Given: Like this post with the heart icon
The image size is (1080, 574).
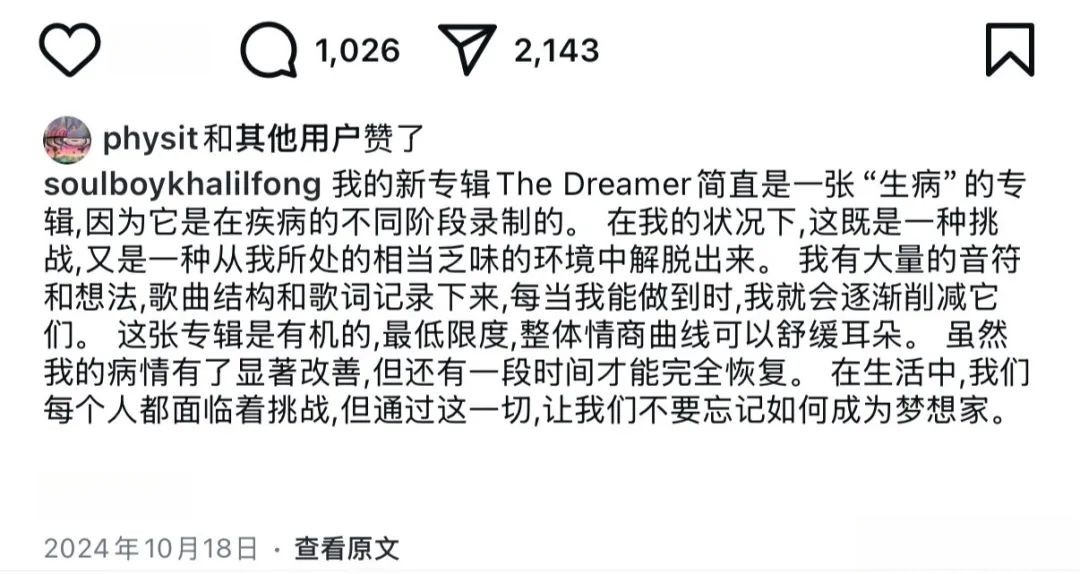Looking at the screenshot, I should (x=70, y=50).
